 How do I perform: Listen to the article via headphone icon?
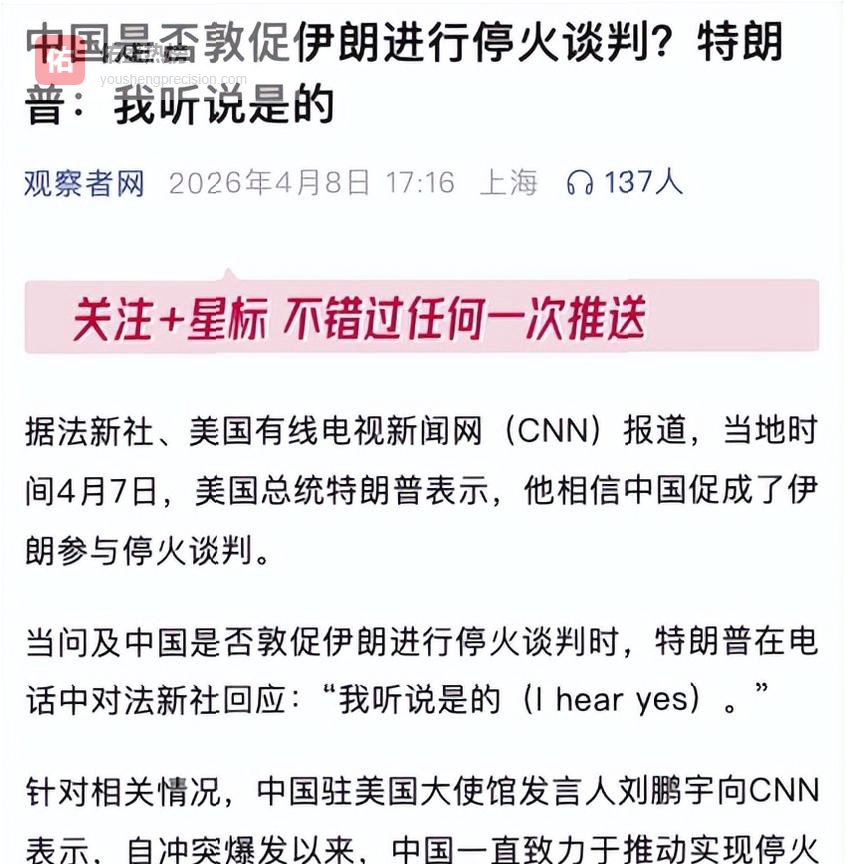pyautogui.click(x=580, y=183)
